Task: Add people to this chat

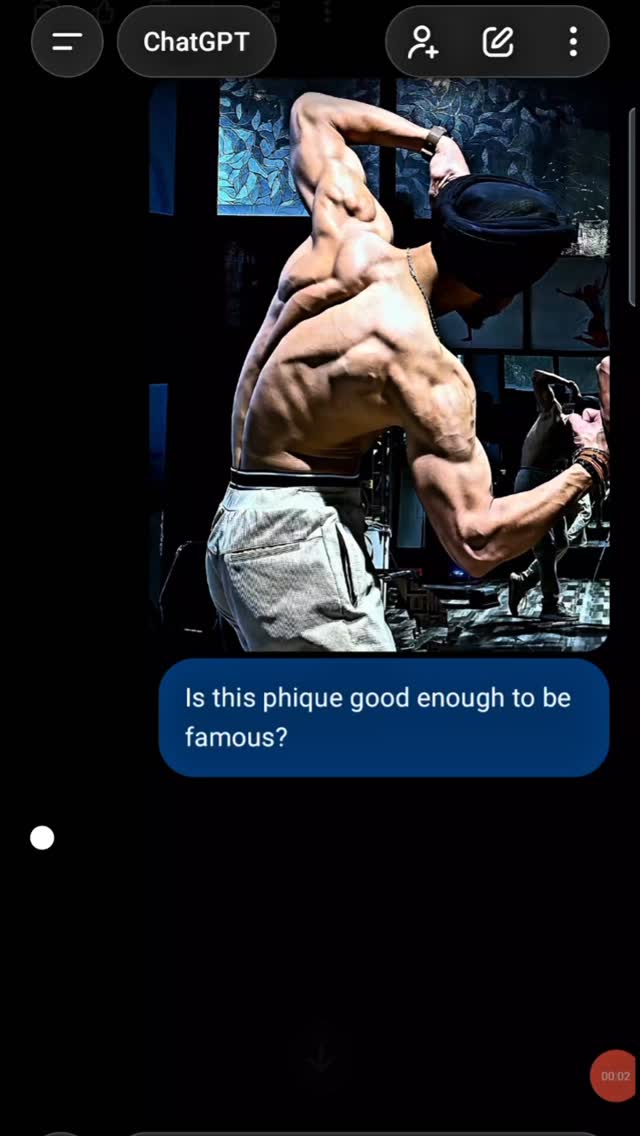Action: [423, 42]
